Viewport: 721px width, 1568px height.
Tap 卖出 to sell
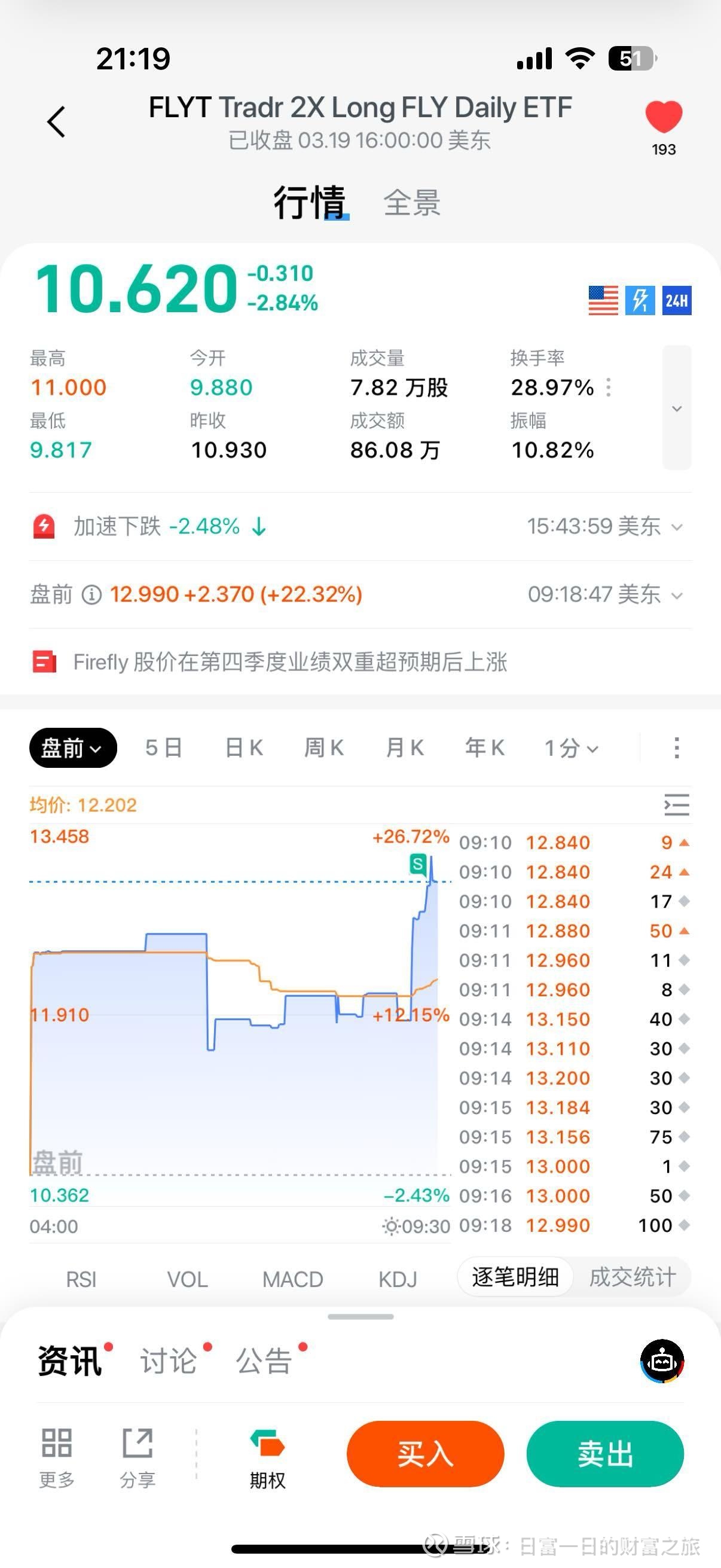(x=605, y=1454)
